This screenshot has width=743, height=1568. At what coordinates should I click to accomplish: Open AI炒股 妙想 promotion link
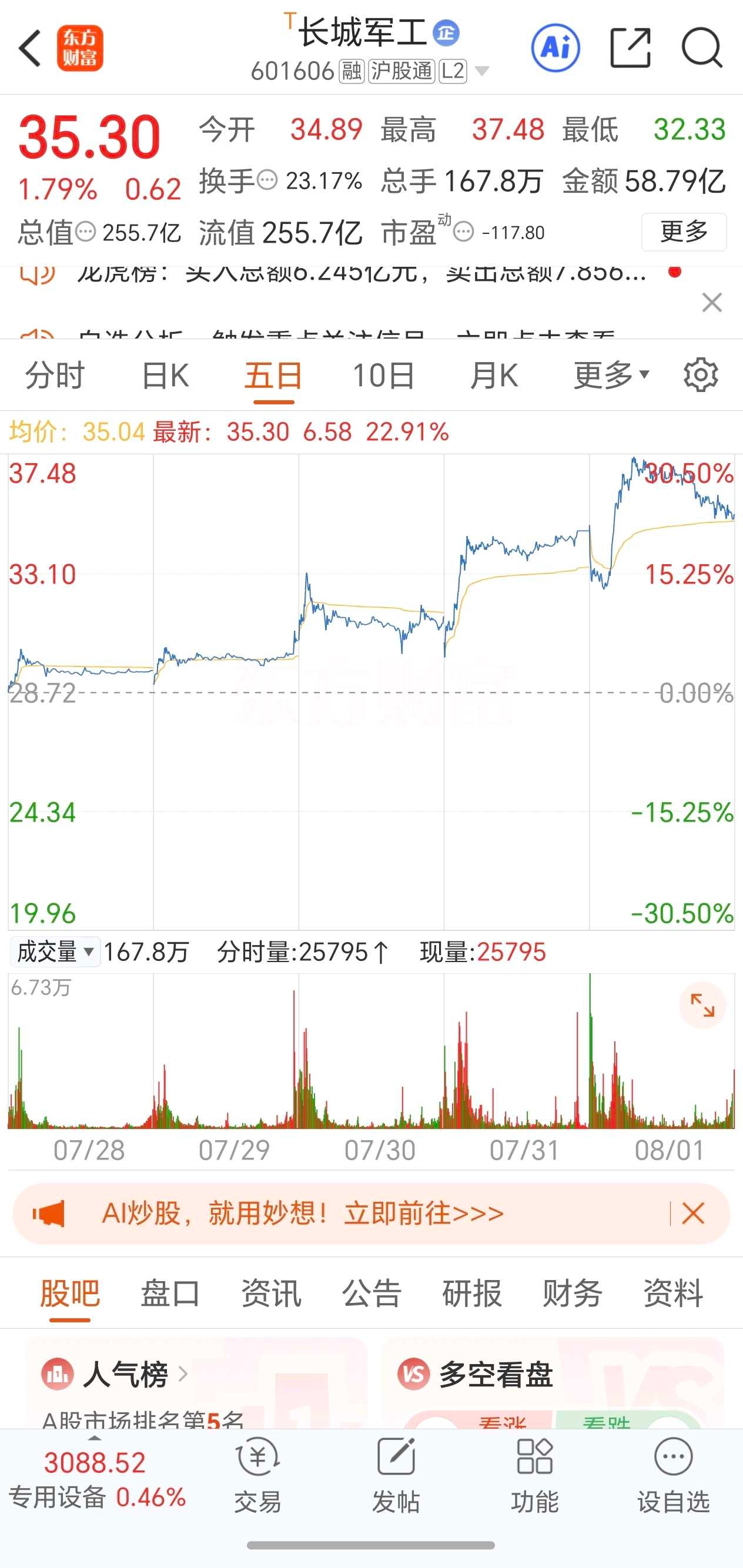click(303, 1213)
